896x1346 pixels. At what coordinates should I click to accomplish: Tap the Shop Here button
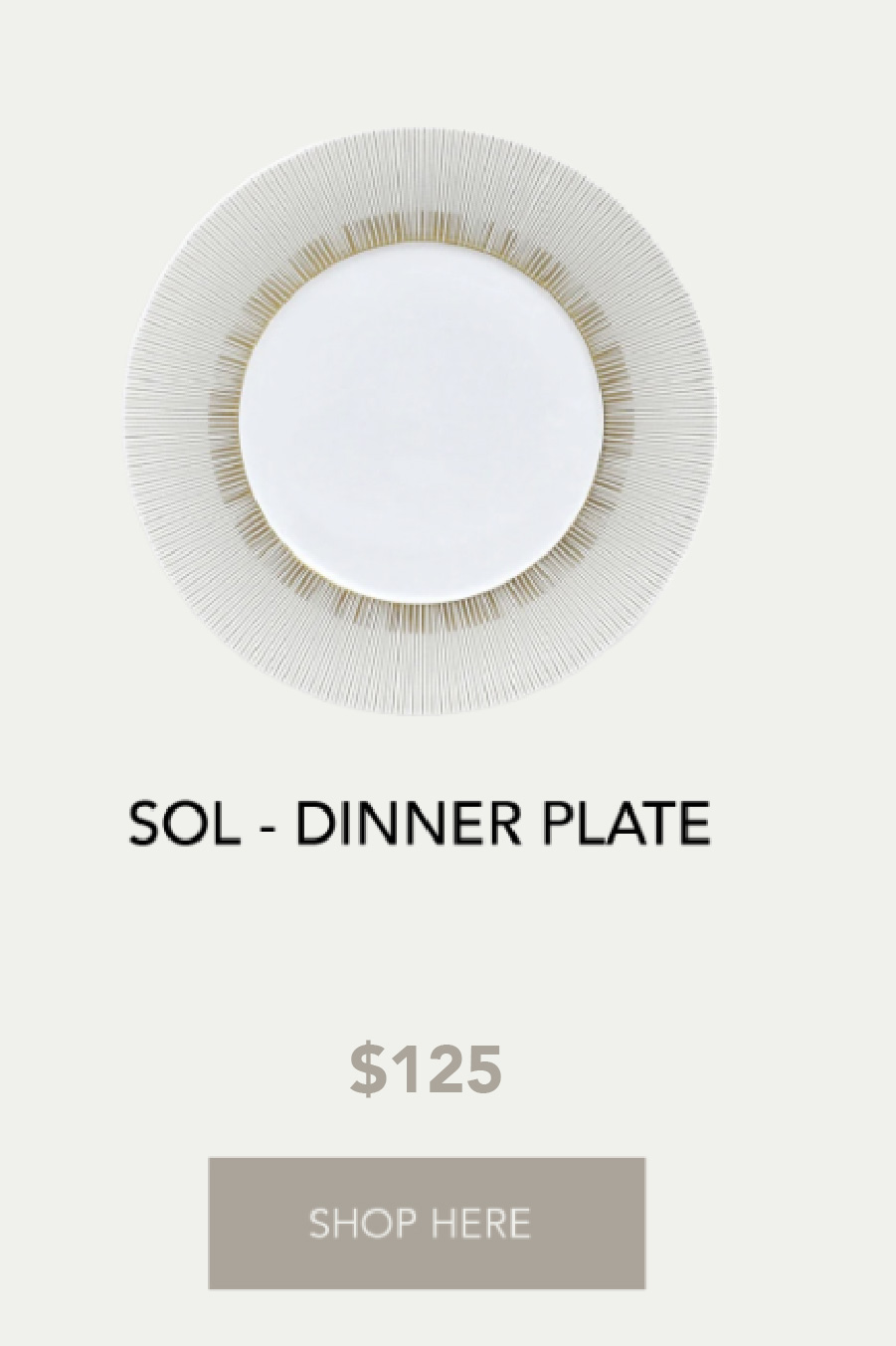click(427, 1223)
